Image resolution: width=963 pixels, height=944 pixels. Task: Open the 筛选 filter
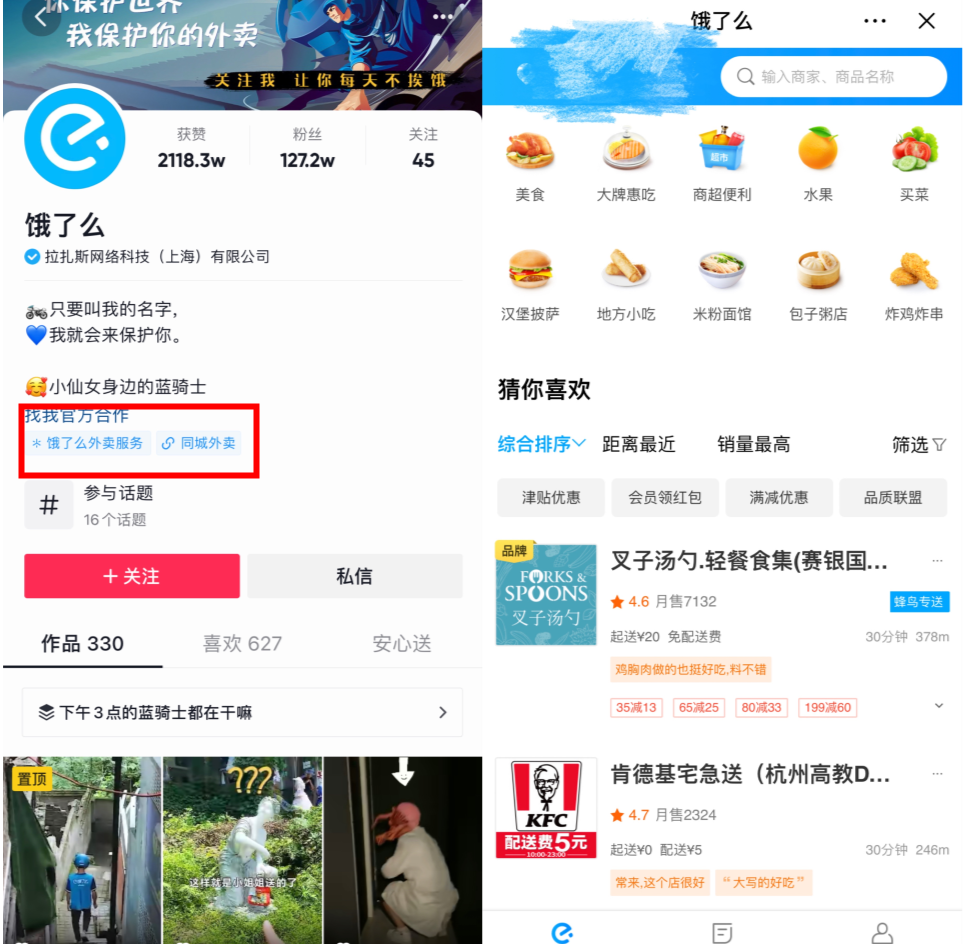[919, 444]
